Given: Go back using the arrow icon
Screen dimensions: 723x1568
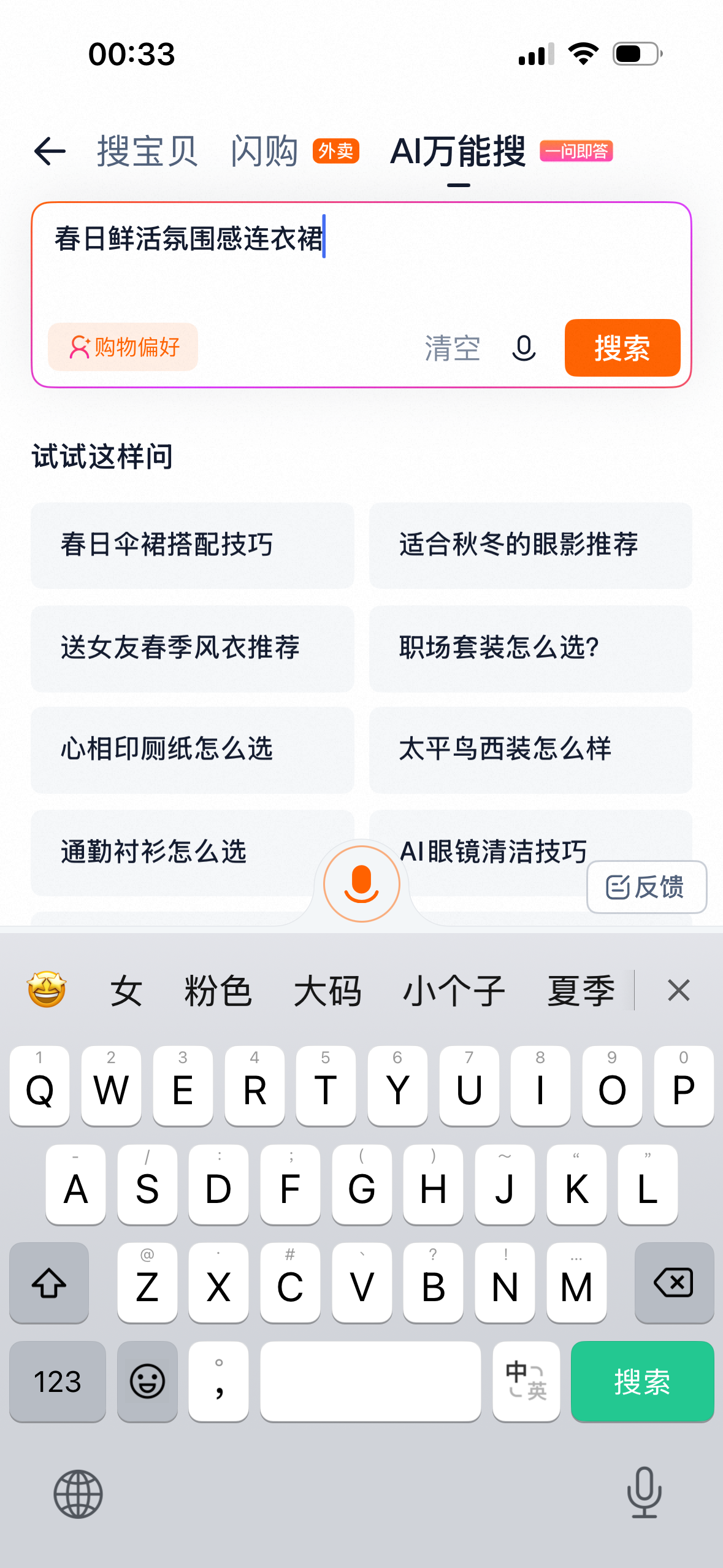Looking at the screenshot, I should pyautogui.click(x=50, y=152).
